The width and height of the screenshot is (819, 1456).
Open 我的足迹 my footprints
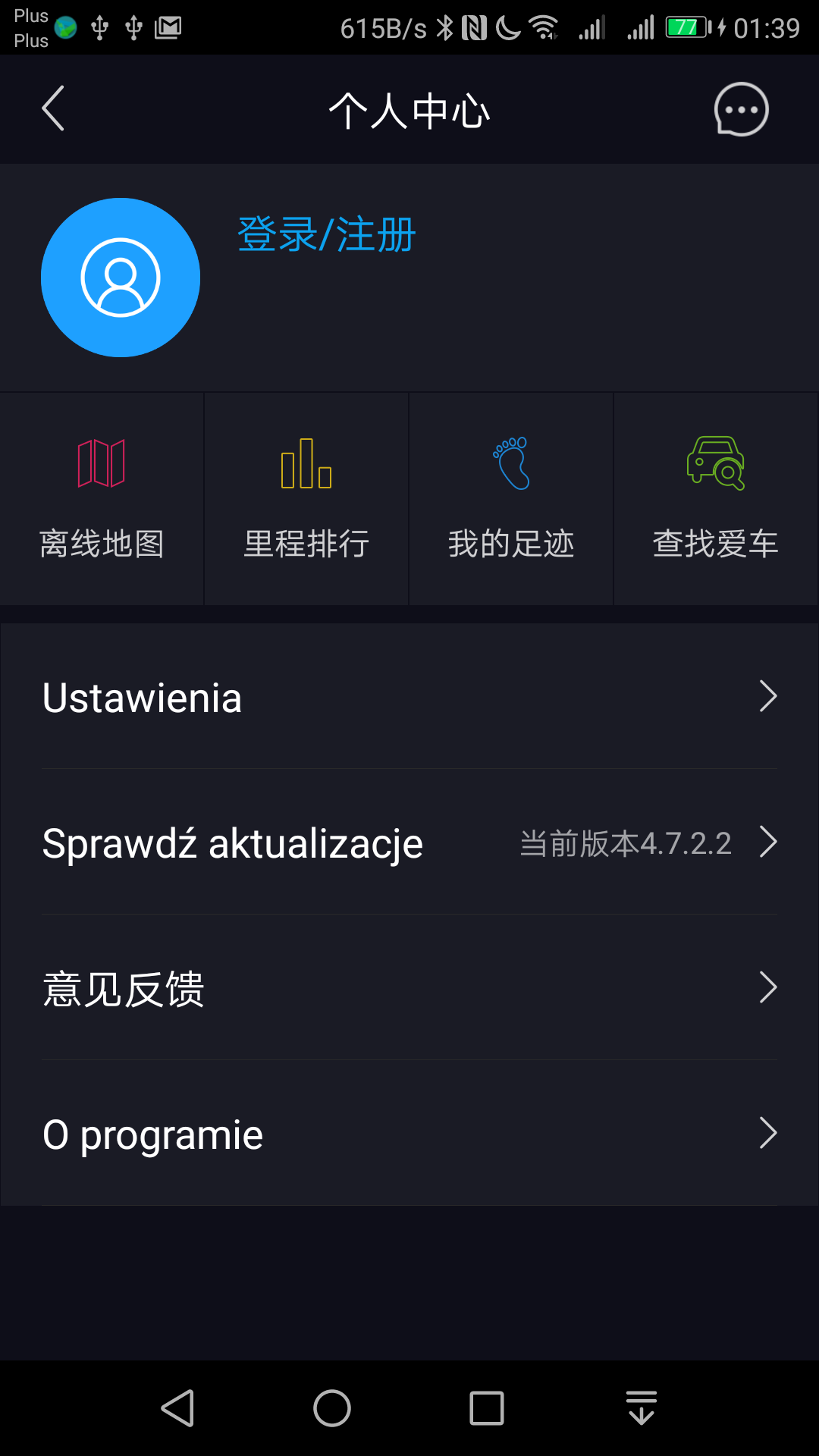point(511,499)
